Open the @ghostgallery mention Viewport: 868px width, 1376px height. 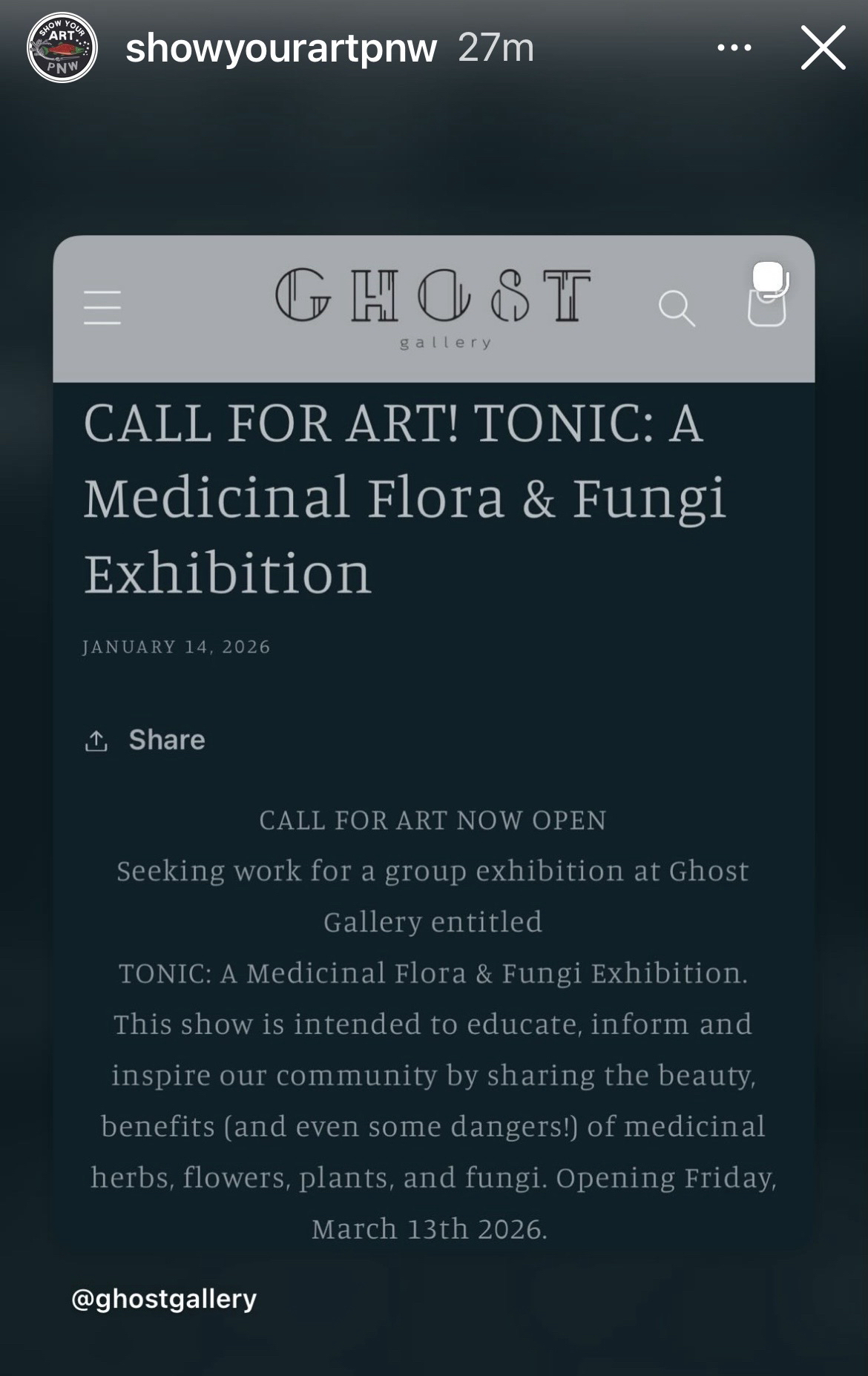[164, 1299]
